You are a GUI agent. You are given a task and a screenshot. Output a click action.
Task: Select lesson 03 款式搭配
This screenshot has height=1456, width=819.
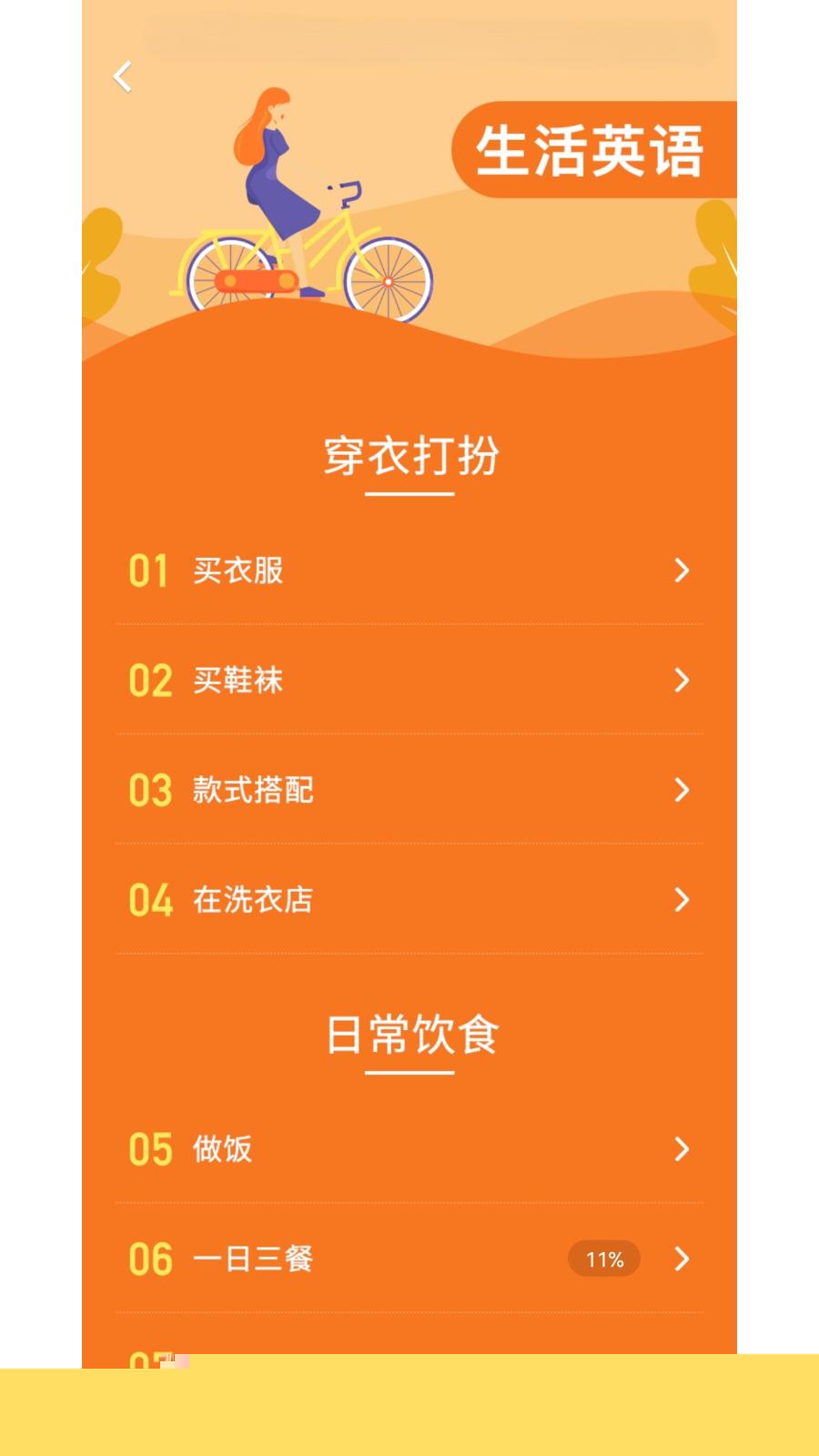point(409,790)
